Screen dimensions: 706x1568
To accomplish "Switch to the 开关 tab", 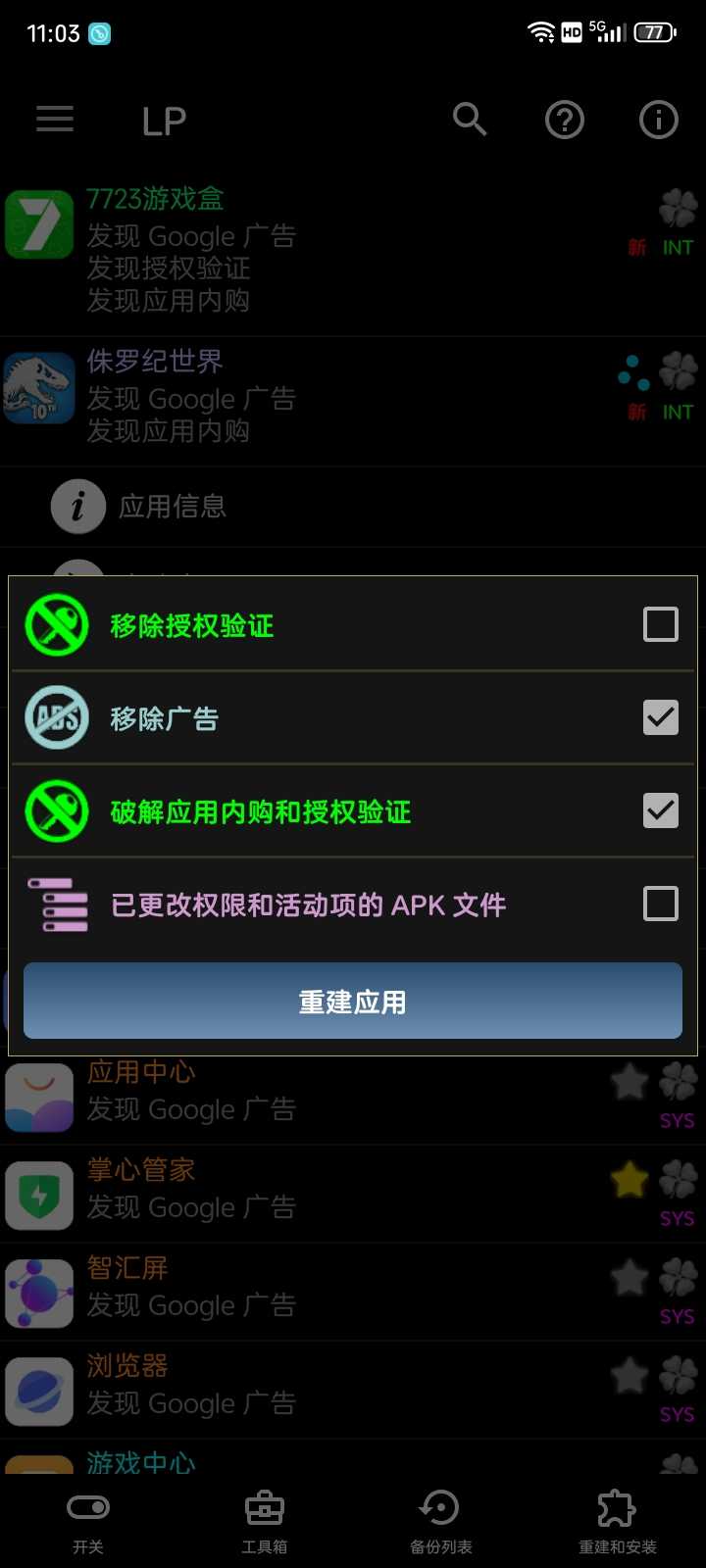I will [x=88, y=1522].
